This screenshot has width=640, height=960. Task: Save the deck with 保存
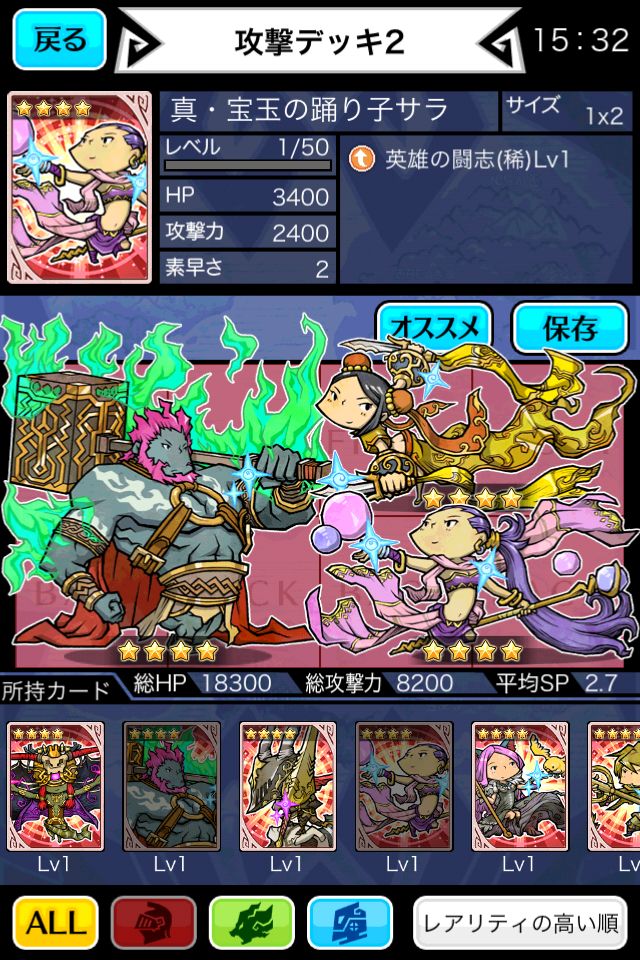(x=570, y=328)
